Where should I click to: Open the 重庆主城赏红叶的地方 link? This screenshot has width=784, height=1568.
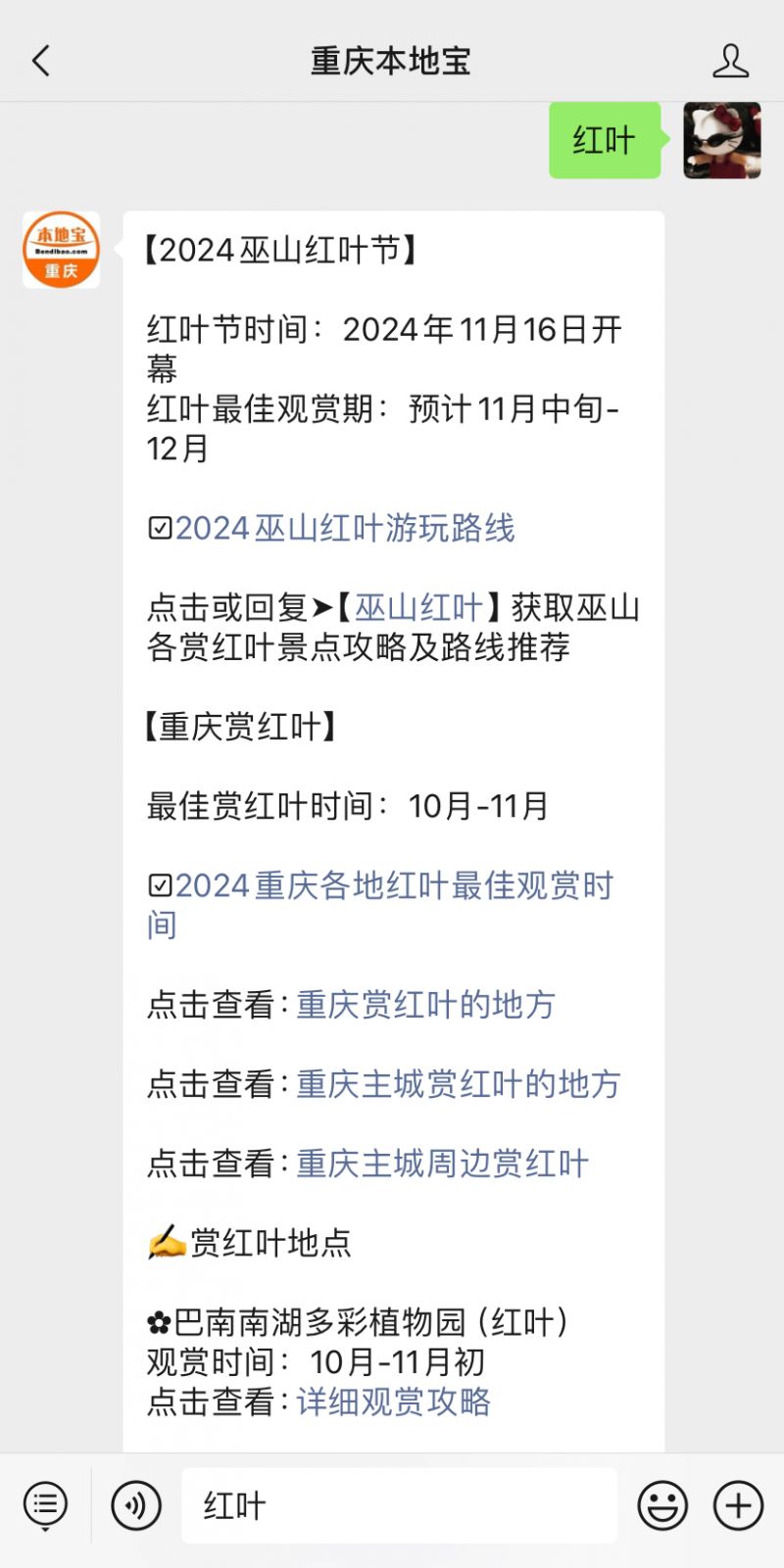coord(459,1084)
